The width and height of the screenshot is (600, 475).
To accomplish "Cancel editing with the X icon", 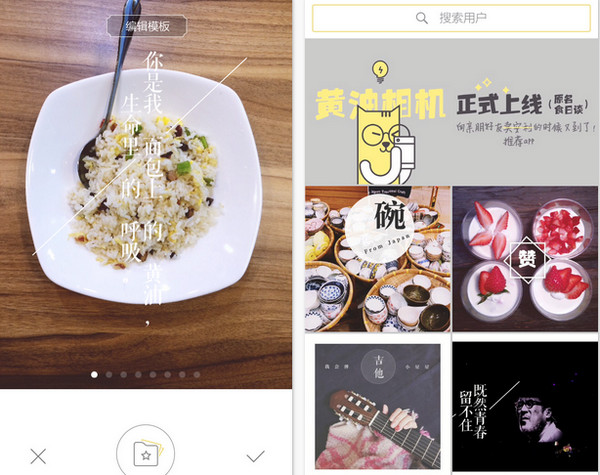I will click(38, 456).
